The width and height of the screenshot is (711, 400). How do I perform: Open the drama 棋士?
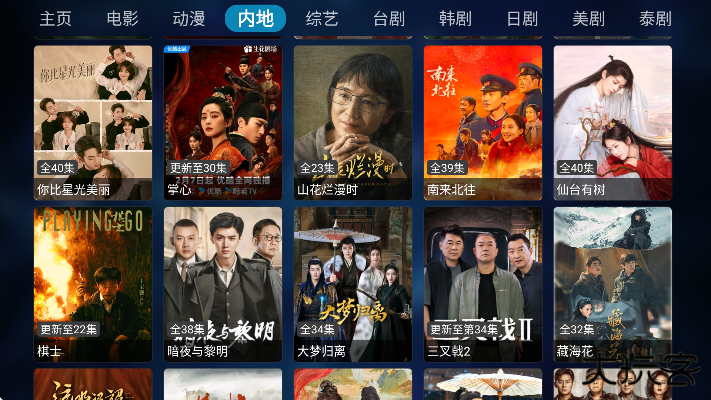pyautogui.click(x=93, y=284)
